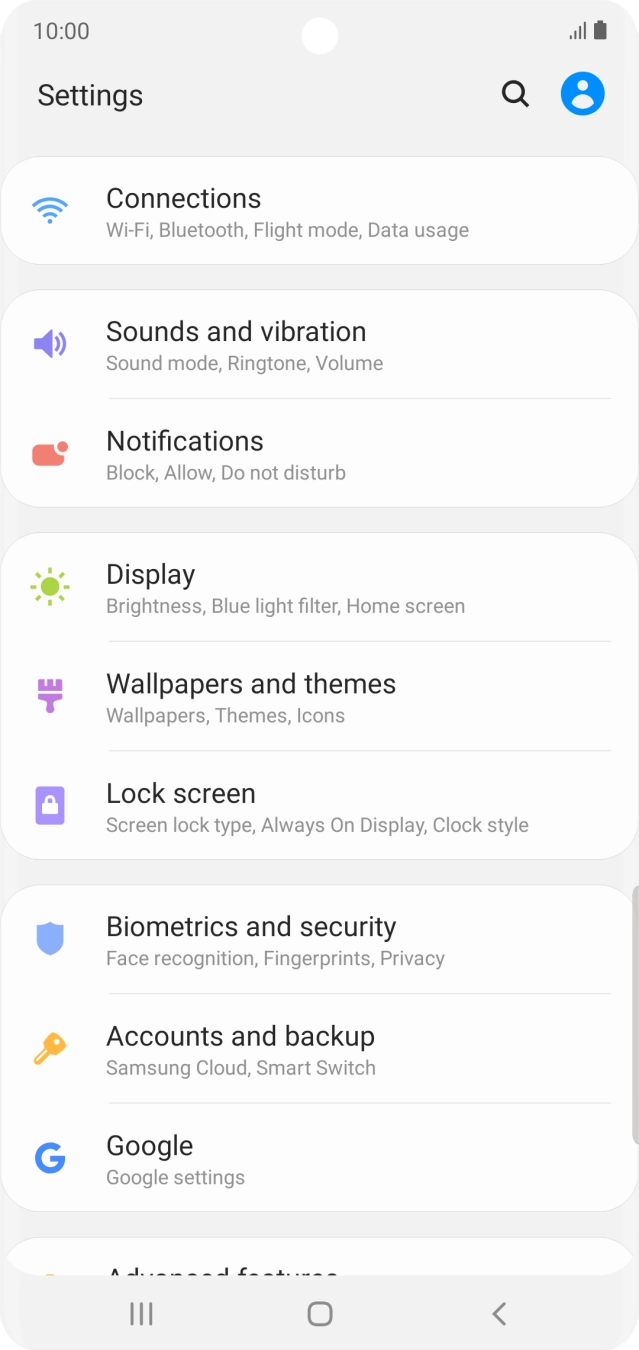Open Biometrics and security
The image size is (639, 1350).
click(x=320, y=940)
